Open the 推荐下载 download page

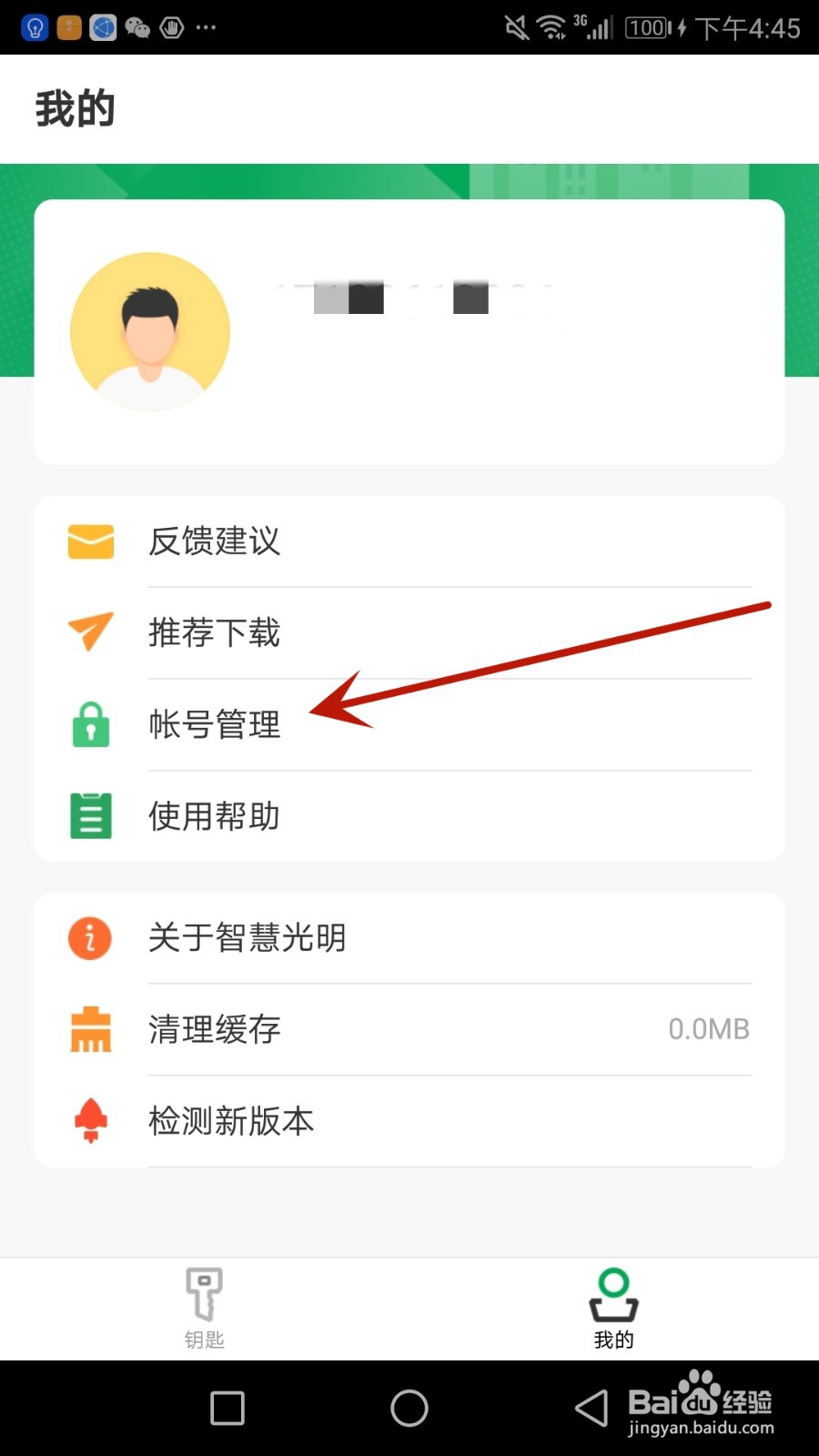coord(214,632)
